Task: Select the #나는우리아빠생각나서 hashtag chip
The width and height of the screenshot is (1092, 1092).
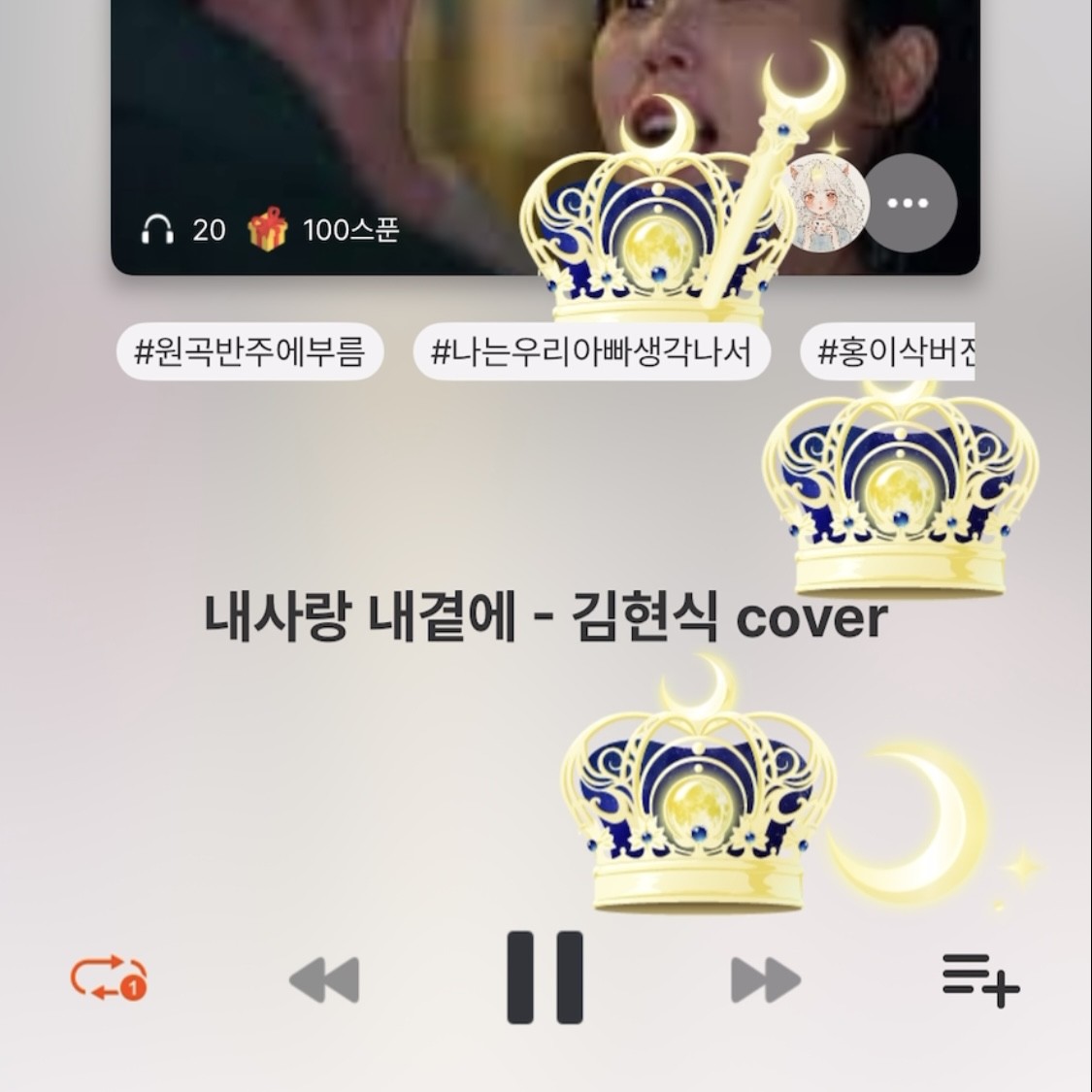Action: 591,351
